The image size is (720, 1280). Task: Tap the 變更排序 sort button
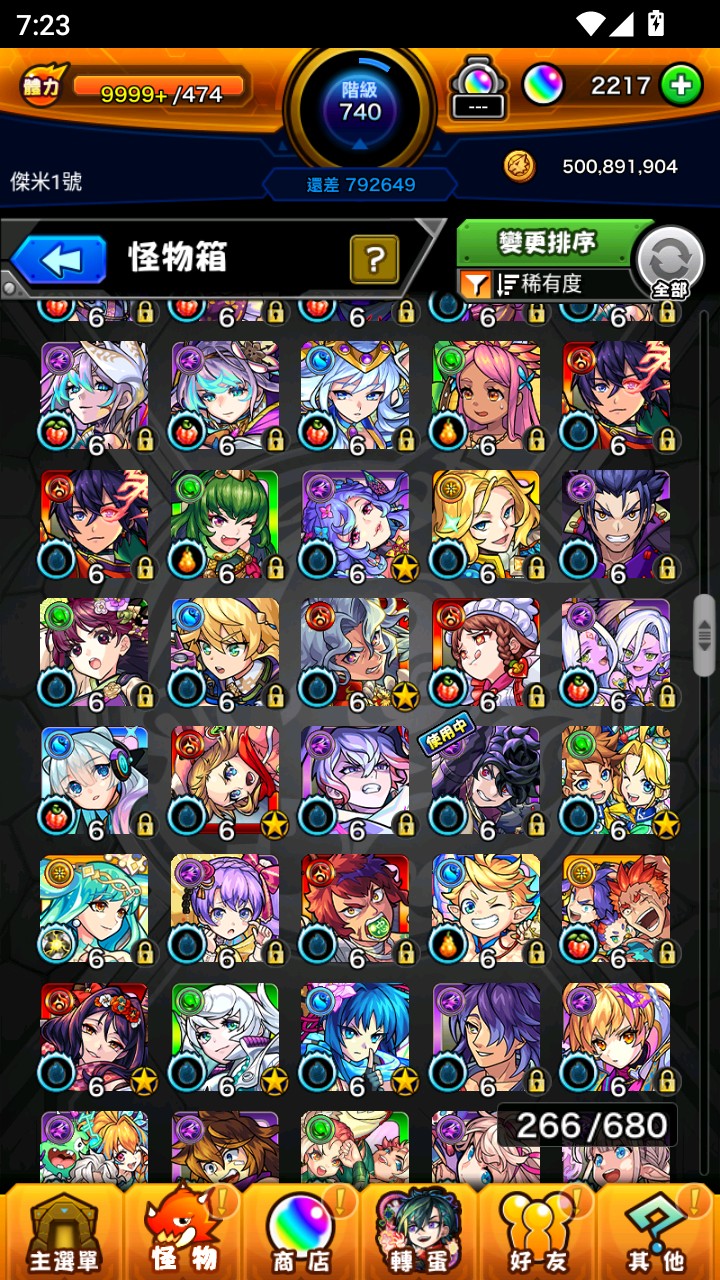point(546,242)
